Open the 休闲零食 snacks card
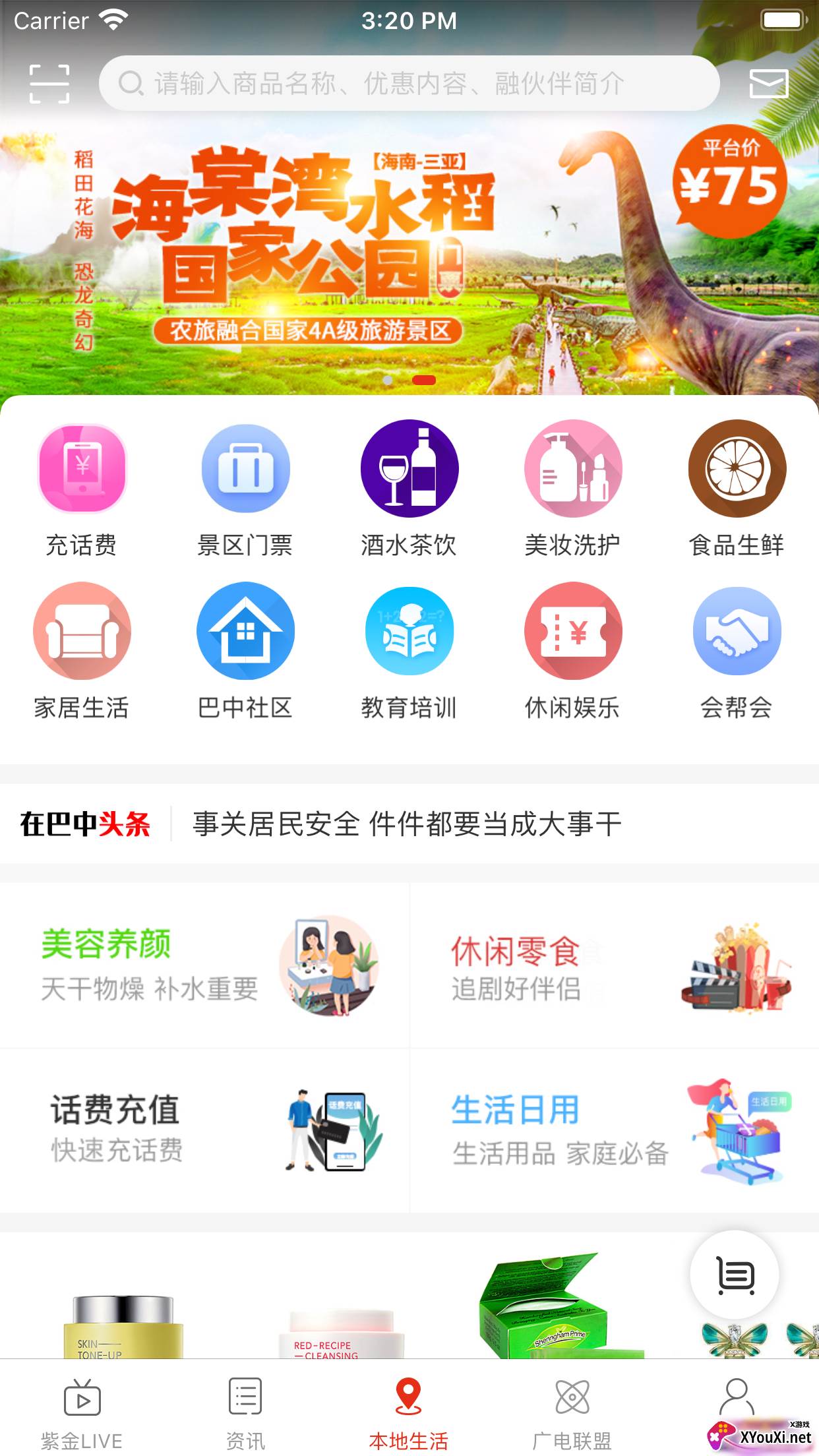The width and height of the screenshot is (819, 1456). point(615,965)
